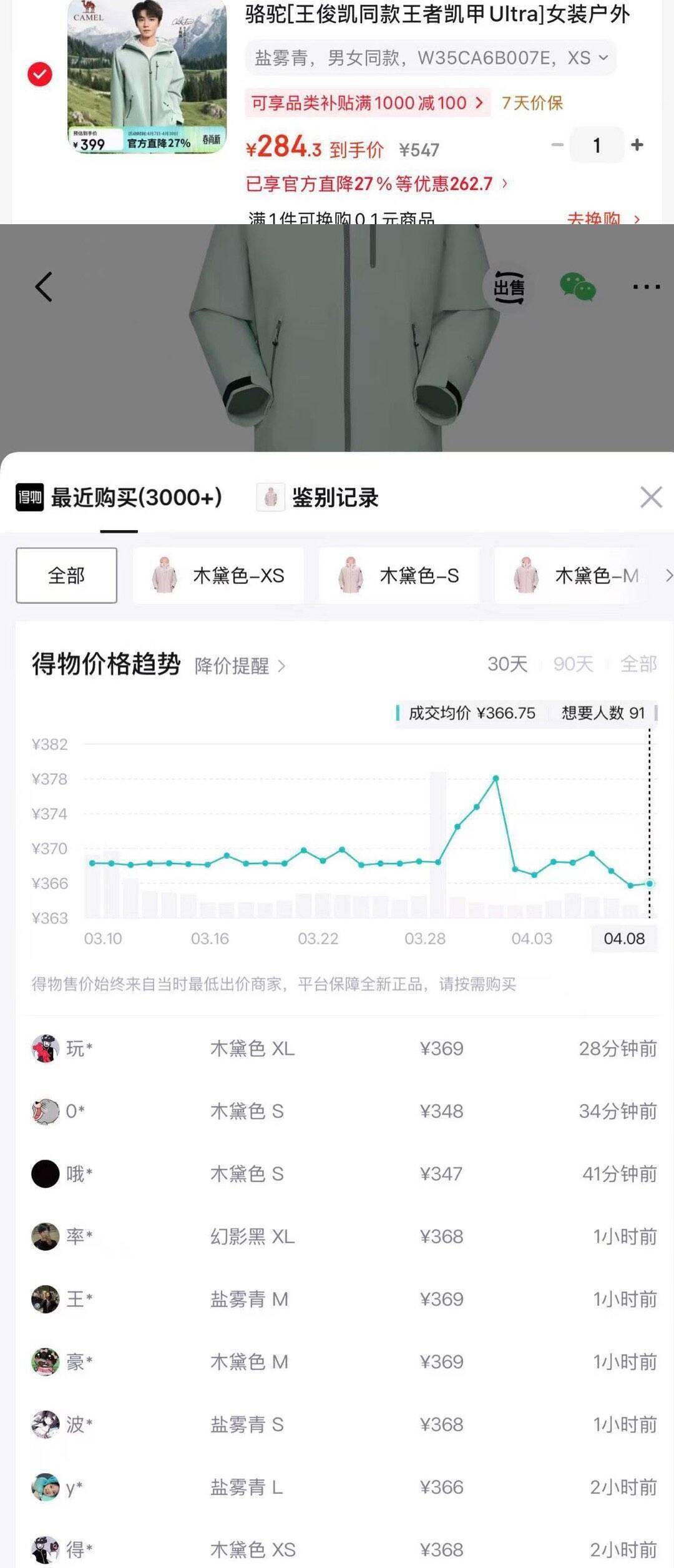Filter purchases by 木黛色-XS
Image resolution: width=674 pixels, height=1568 pixels.
click(218, 575)
